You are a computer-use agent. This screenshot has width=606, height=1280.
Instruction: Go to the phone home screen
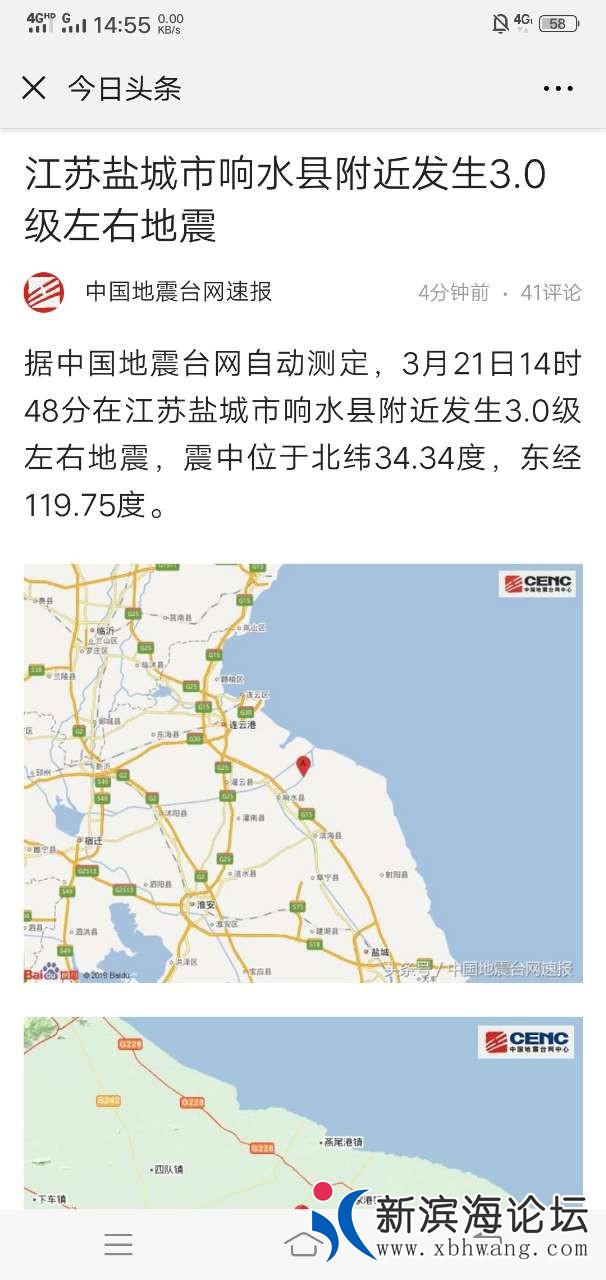tap(302, 1244)
